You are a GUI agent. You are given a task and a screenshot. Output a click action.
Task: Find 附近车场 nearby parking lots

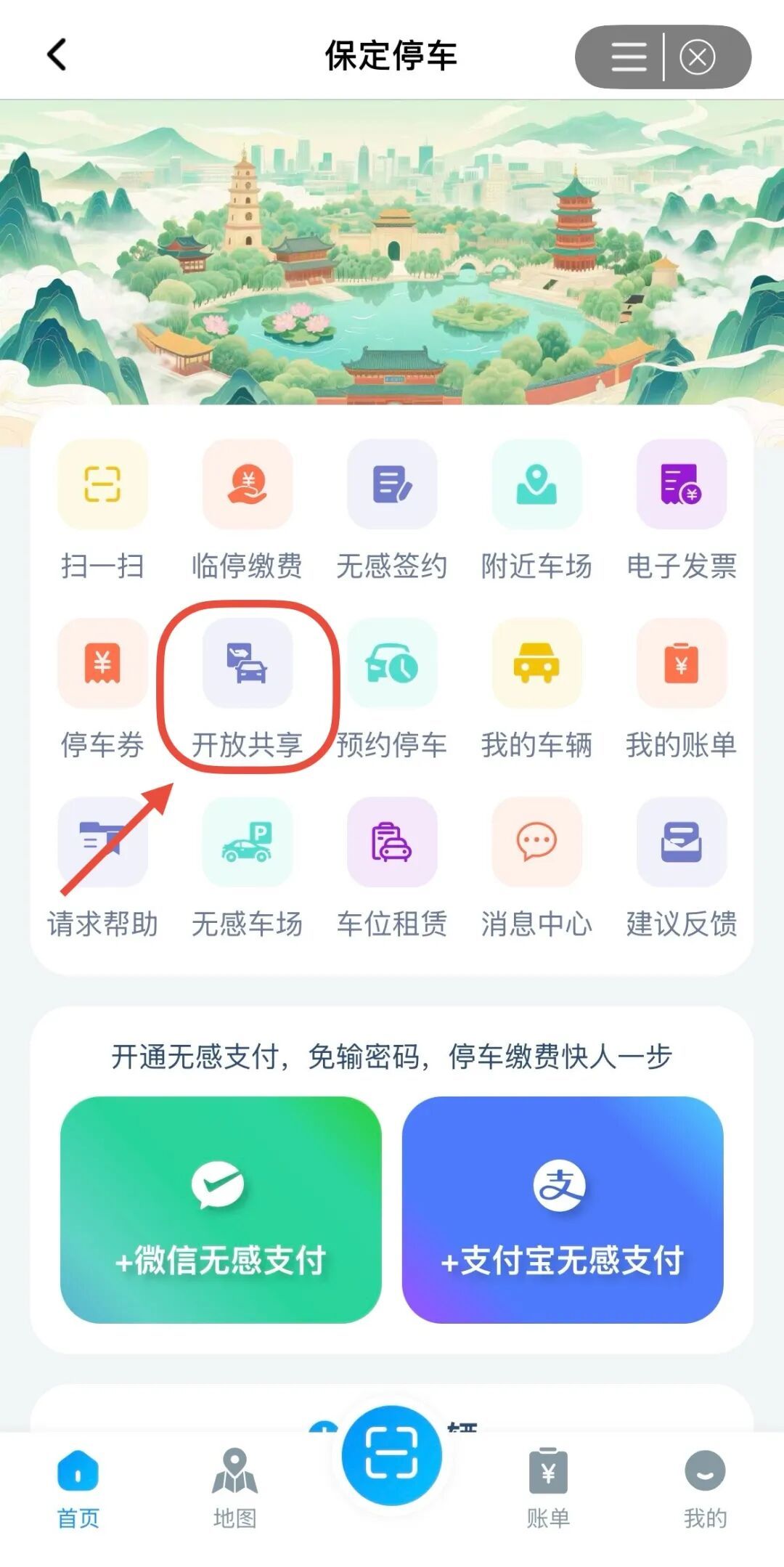(536, 511)
